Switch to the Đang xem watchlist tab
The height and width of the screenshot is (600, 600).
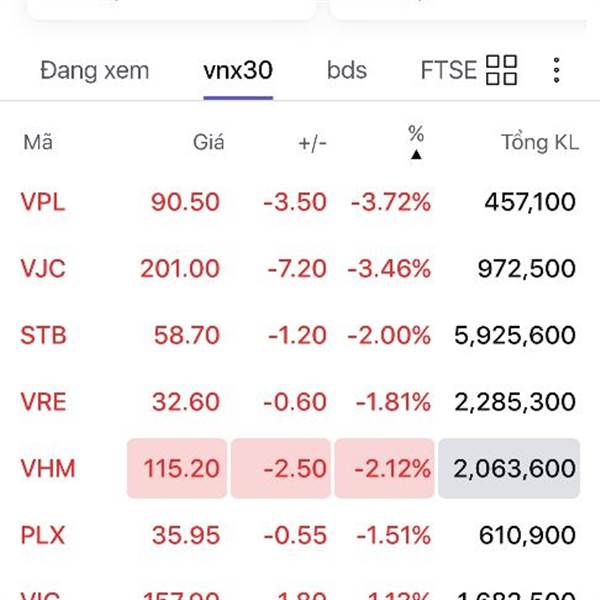tap(94, 71)
